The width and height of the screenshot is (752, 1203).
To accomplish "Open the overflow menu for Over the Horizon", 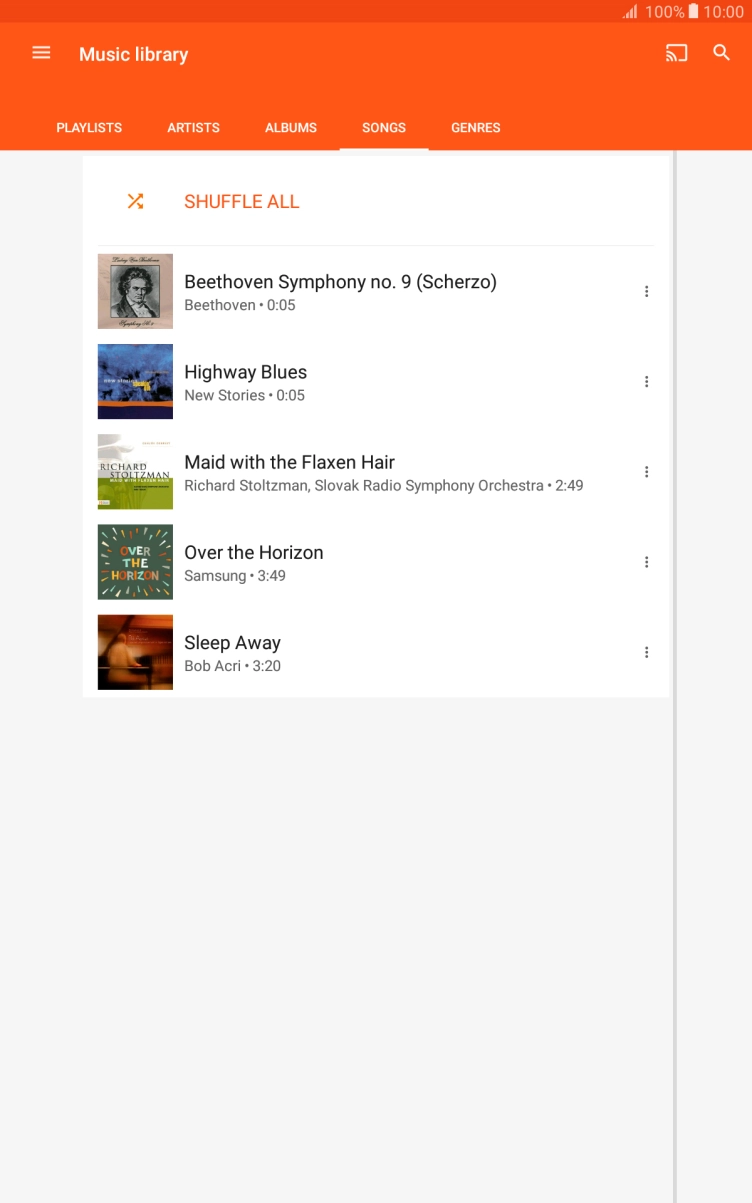I will [x=646, y=562].
